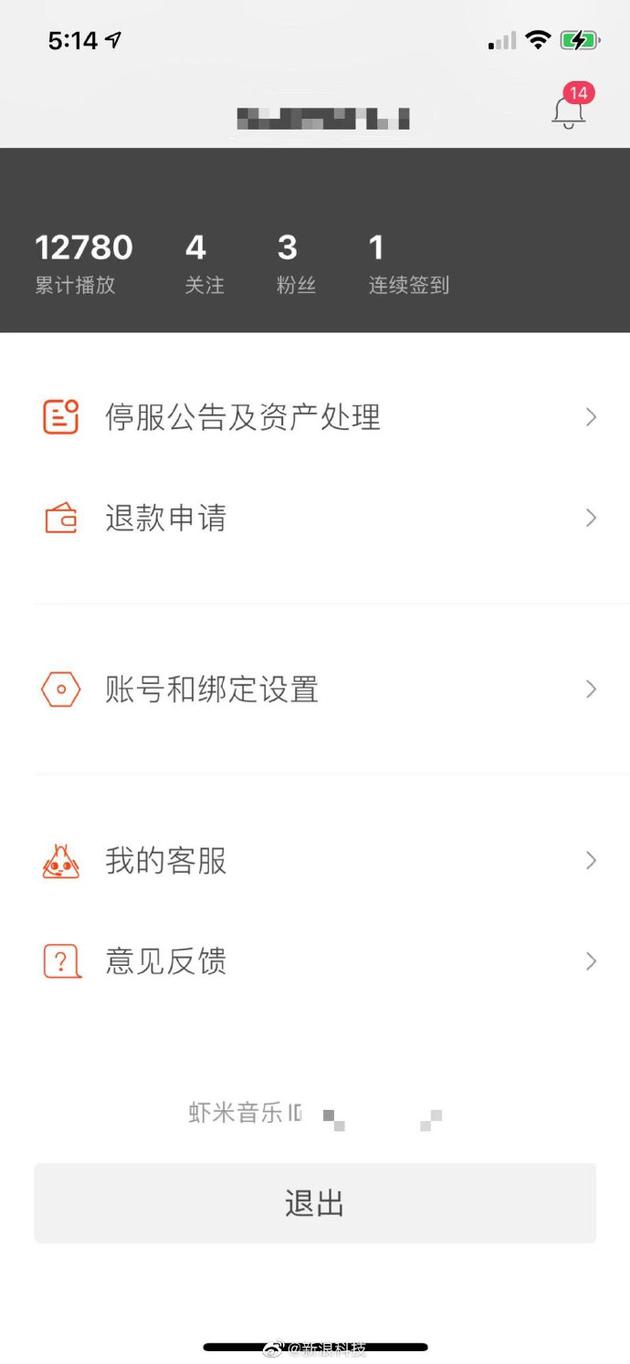Open the notifications bell
Image resolution: width=630 pixels, height=1364 pixels.
pos(569,111)
